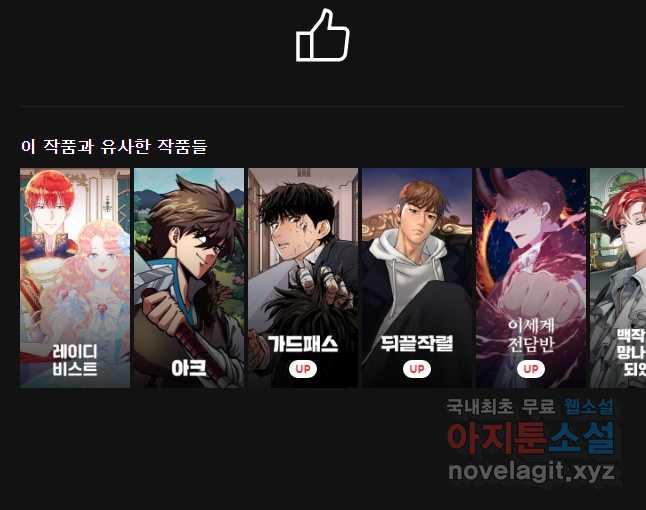The height and width of the screenshot is (510, 646).
Task: Open the partially visible 백작 webtoon card
Action: pyautogui.click(x=619, y=278)
